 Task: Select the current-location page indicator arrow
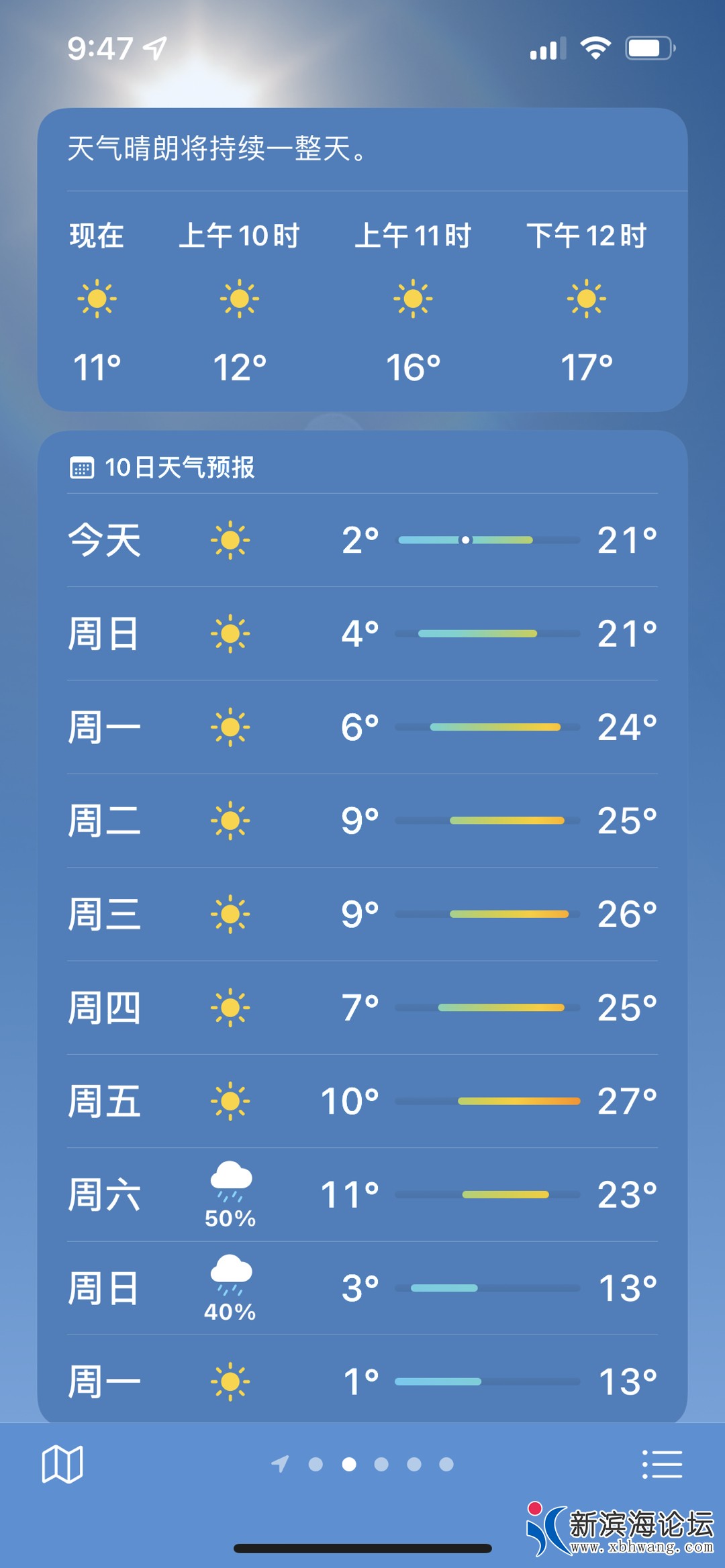coord(280,1464)
